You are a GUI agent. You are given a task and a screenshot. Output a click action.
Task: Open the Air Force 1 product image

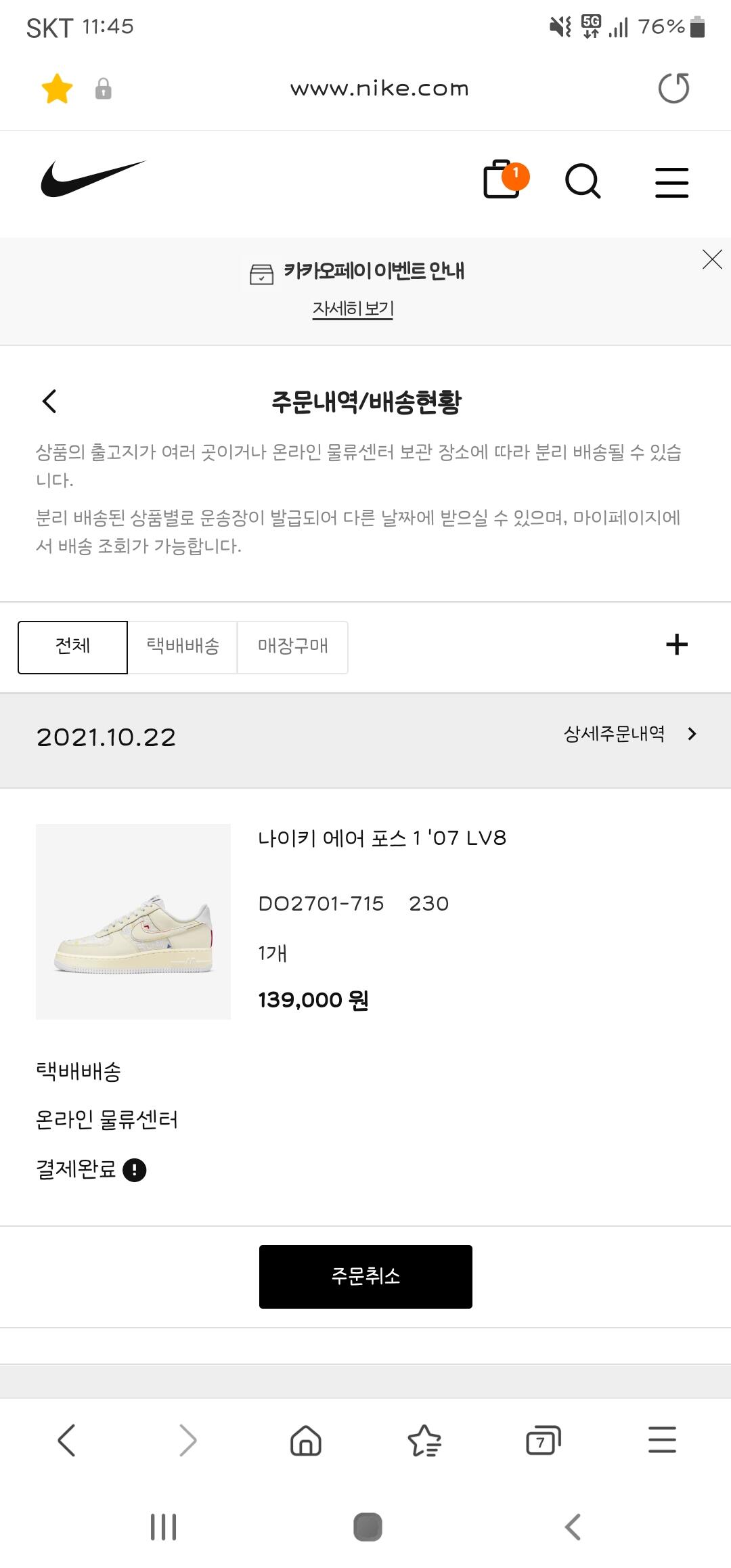point(133,921)
